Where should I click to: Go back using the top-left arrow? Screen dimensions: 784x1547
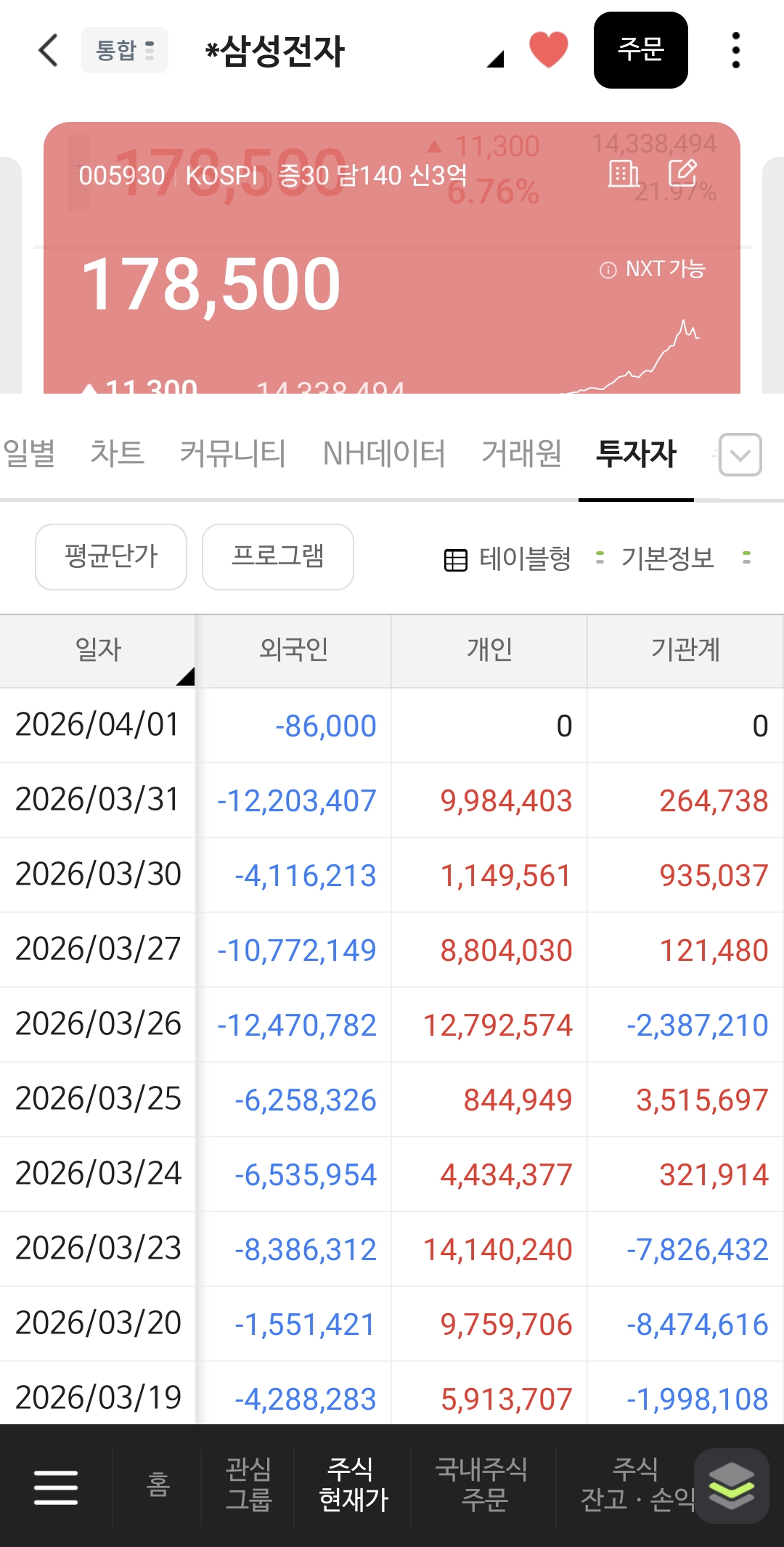pyautogui.click(x=48, y=50)
